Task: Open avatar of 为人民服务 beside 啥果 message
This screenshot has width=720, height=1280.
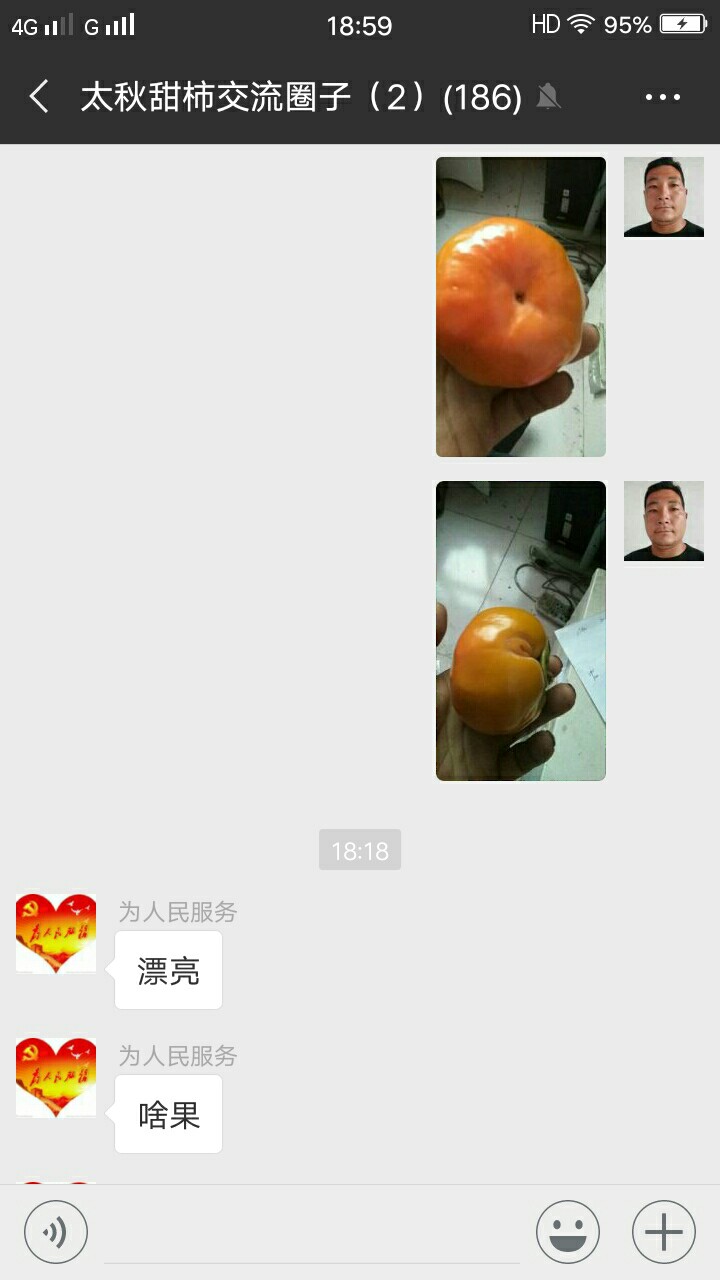Action: pyautogui.click(x=56, y=1077)
